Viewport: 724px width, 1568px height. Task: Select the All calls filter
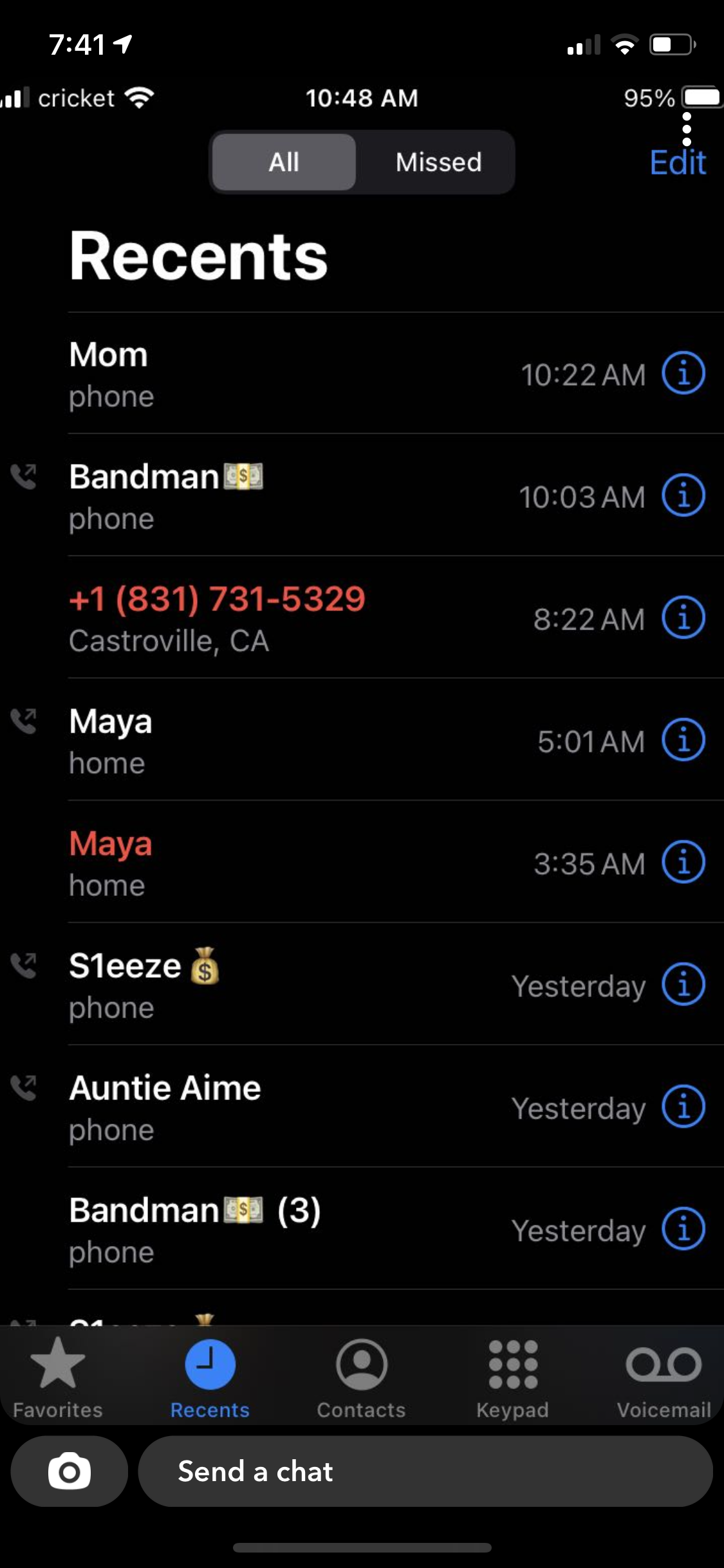[x=284, y=162]
